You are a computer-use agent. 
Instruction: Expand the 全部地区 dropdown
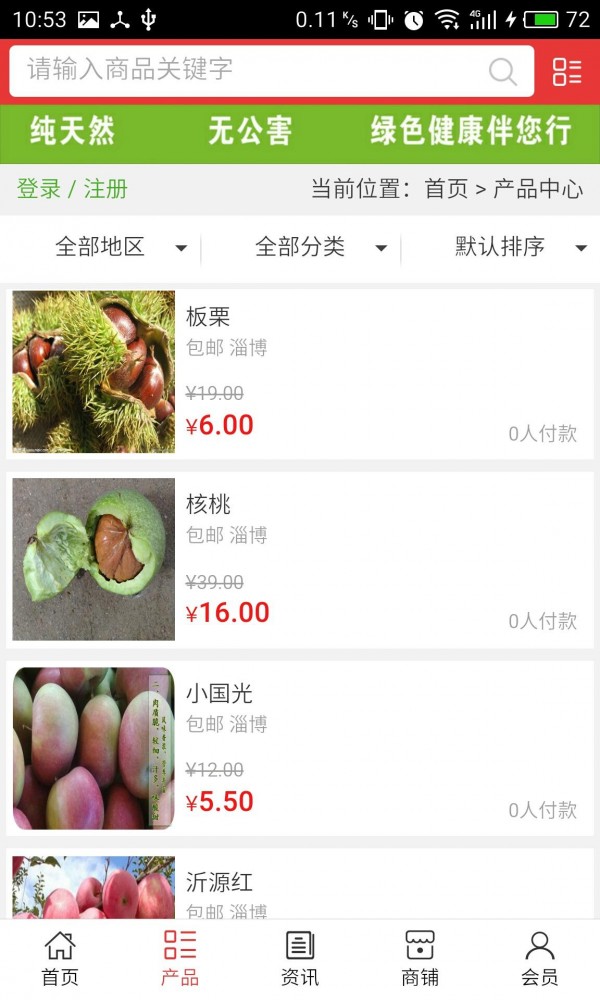[x=120, y=247]
